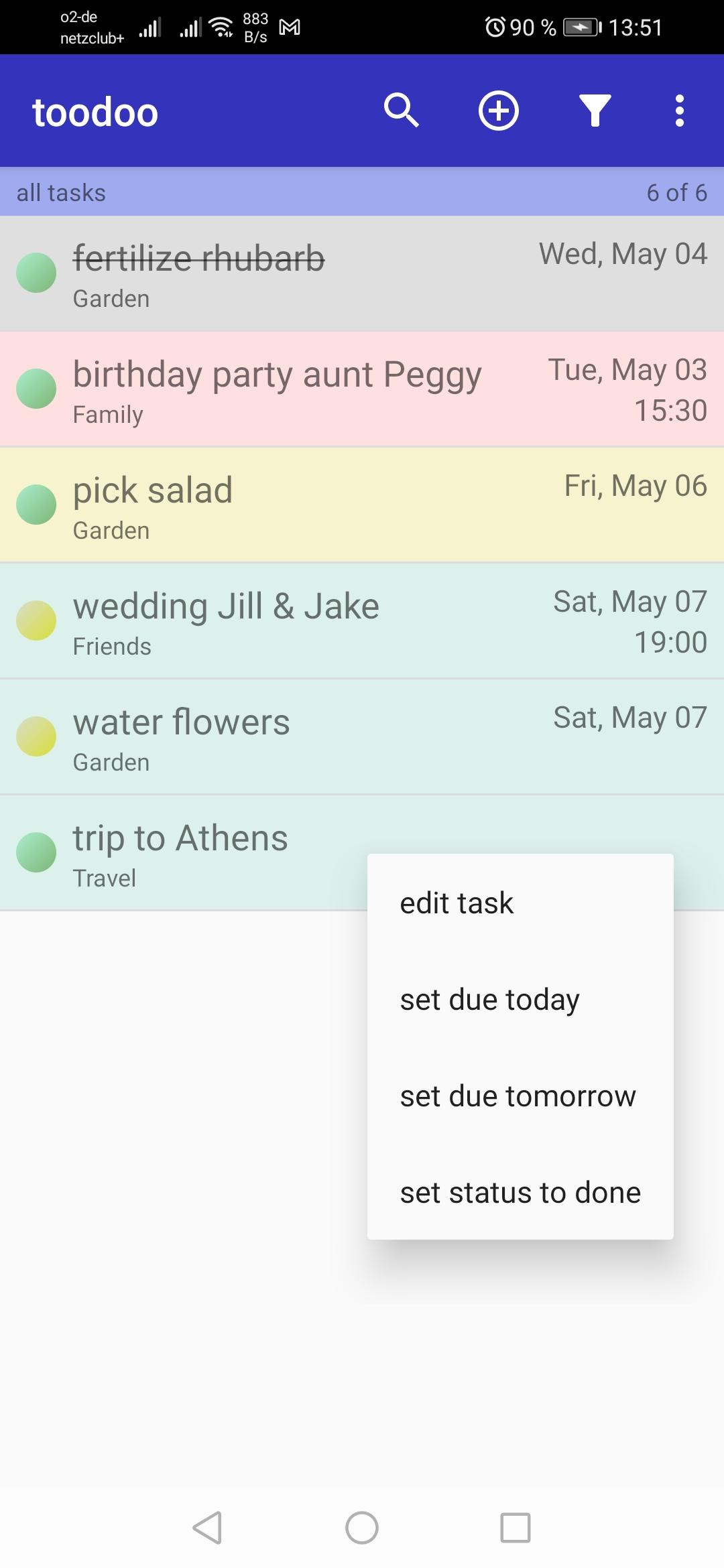
Task: Add a new task with the plus icon
Action: [x=498, y=111]
